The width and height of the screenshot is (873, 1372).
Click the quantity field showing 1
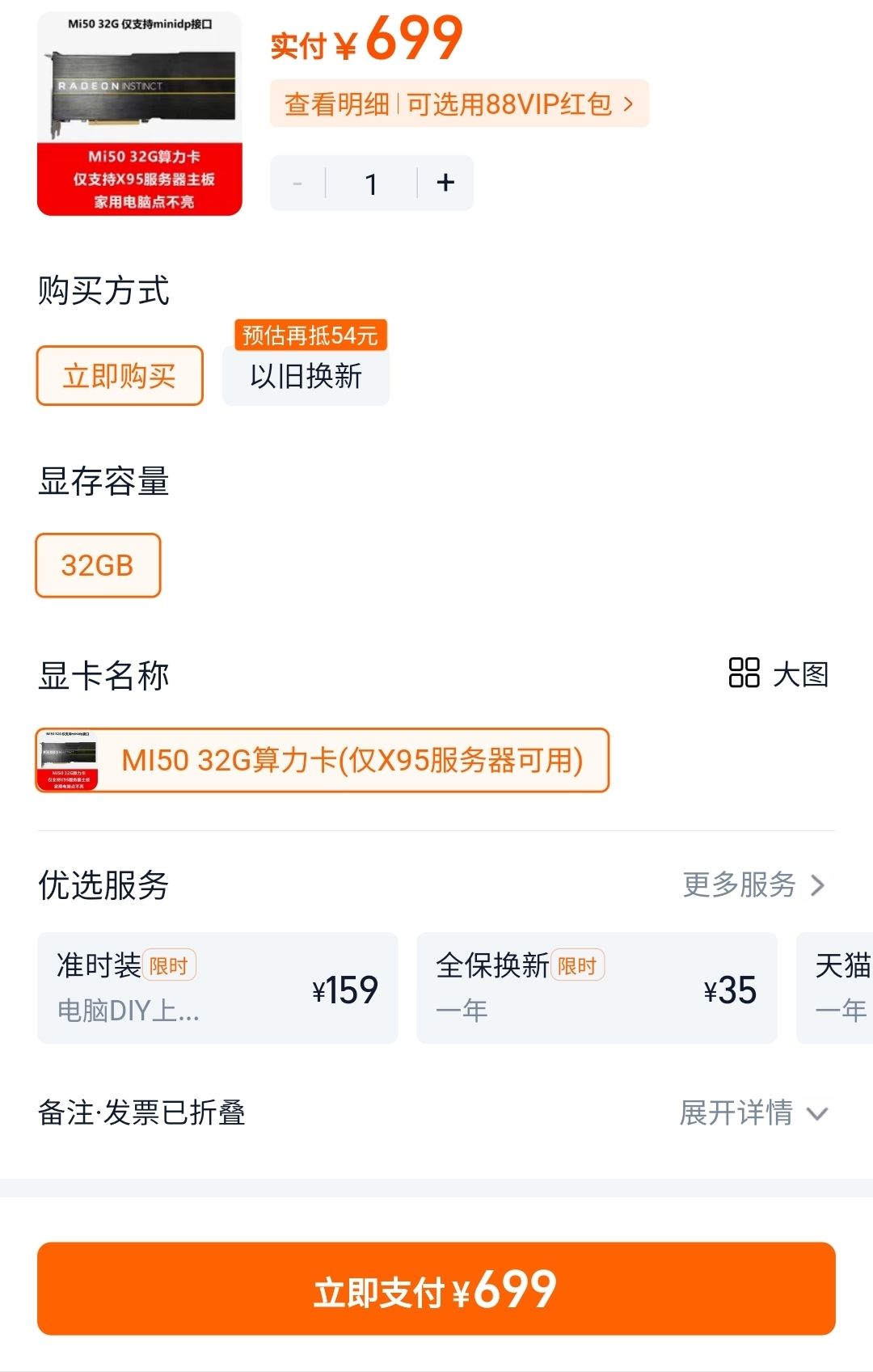(371, 182)
